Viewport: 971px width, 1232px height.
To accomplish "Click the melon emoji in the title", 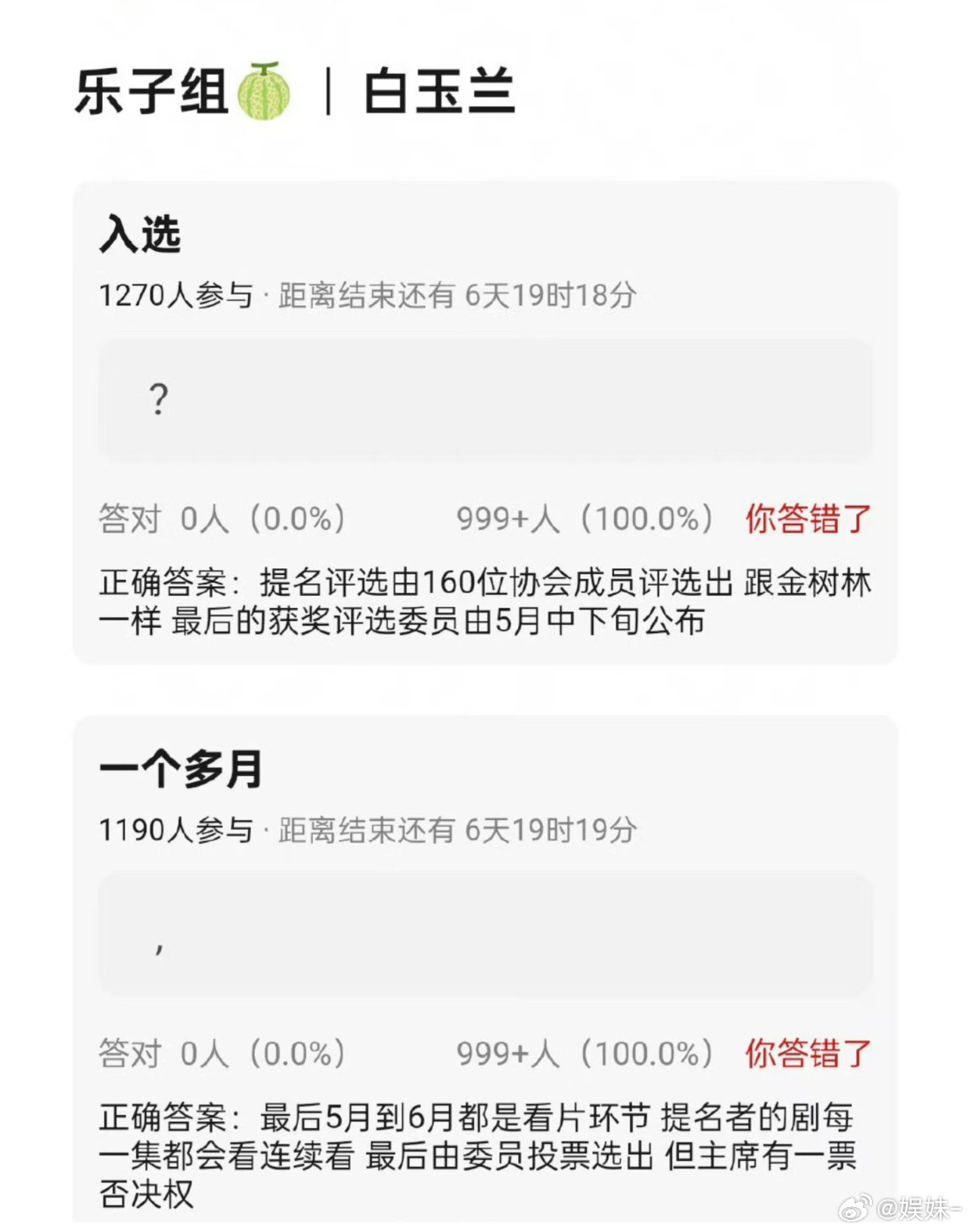I will point(266,90).
